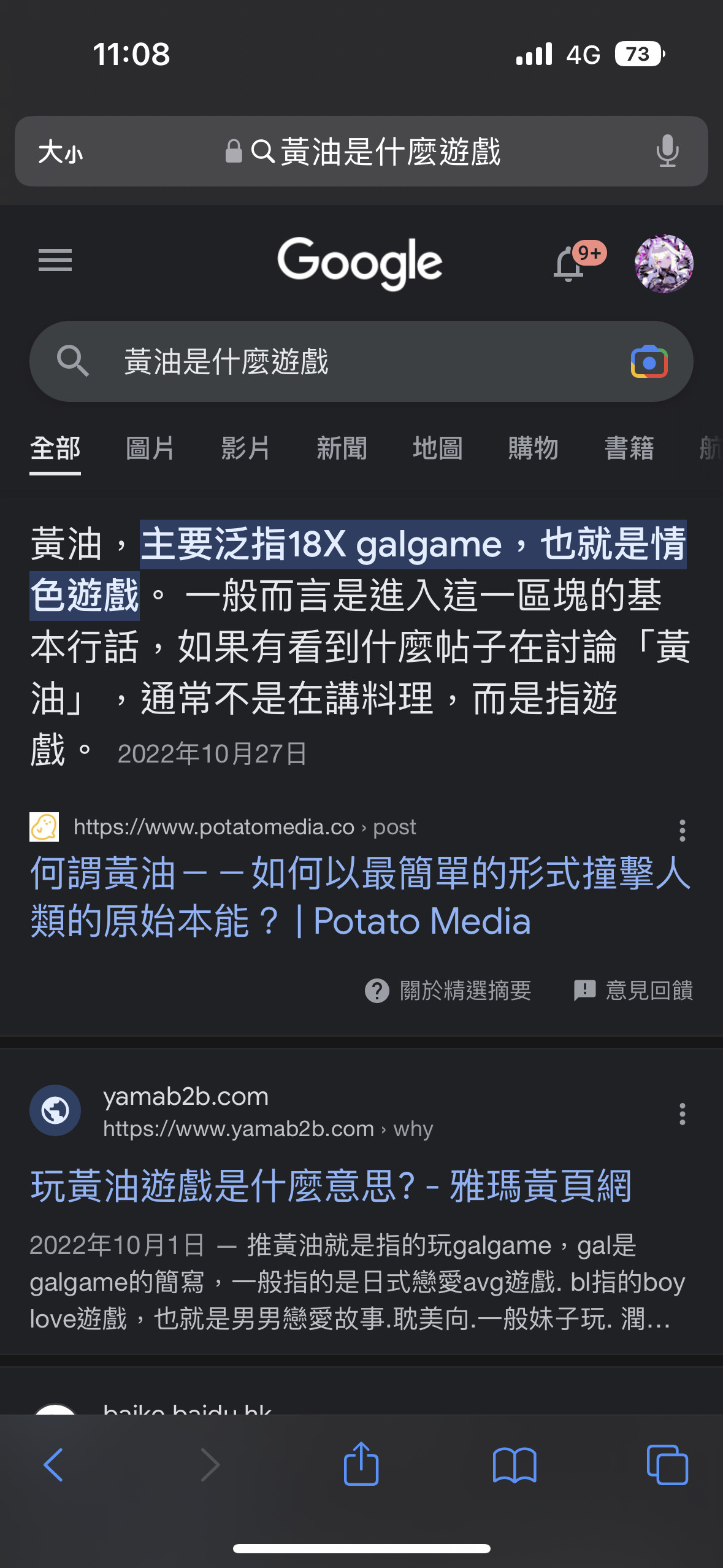
Task: Switch to the 圖片 tab
Action: coord(150,448)
